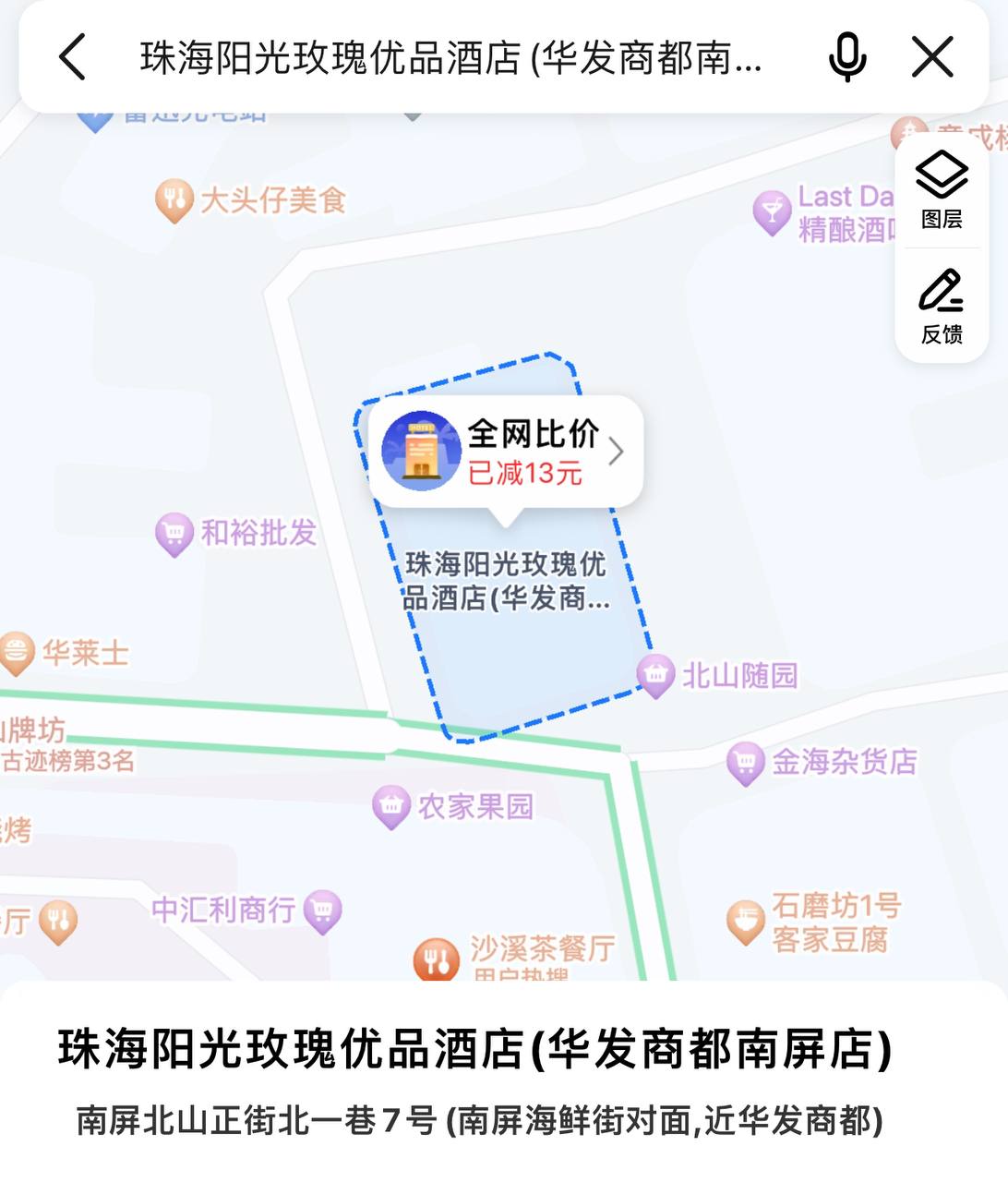Expand the 全网比价 price comparison chevron
This screenshot has height=1182, width=1008.
coord(617,452)
